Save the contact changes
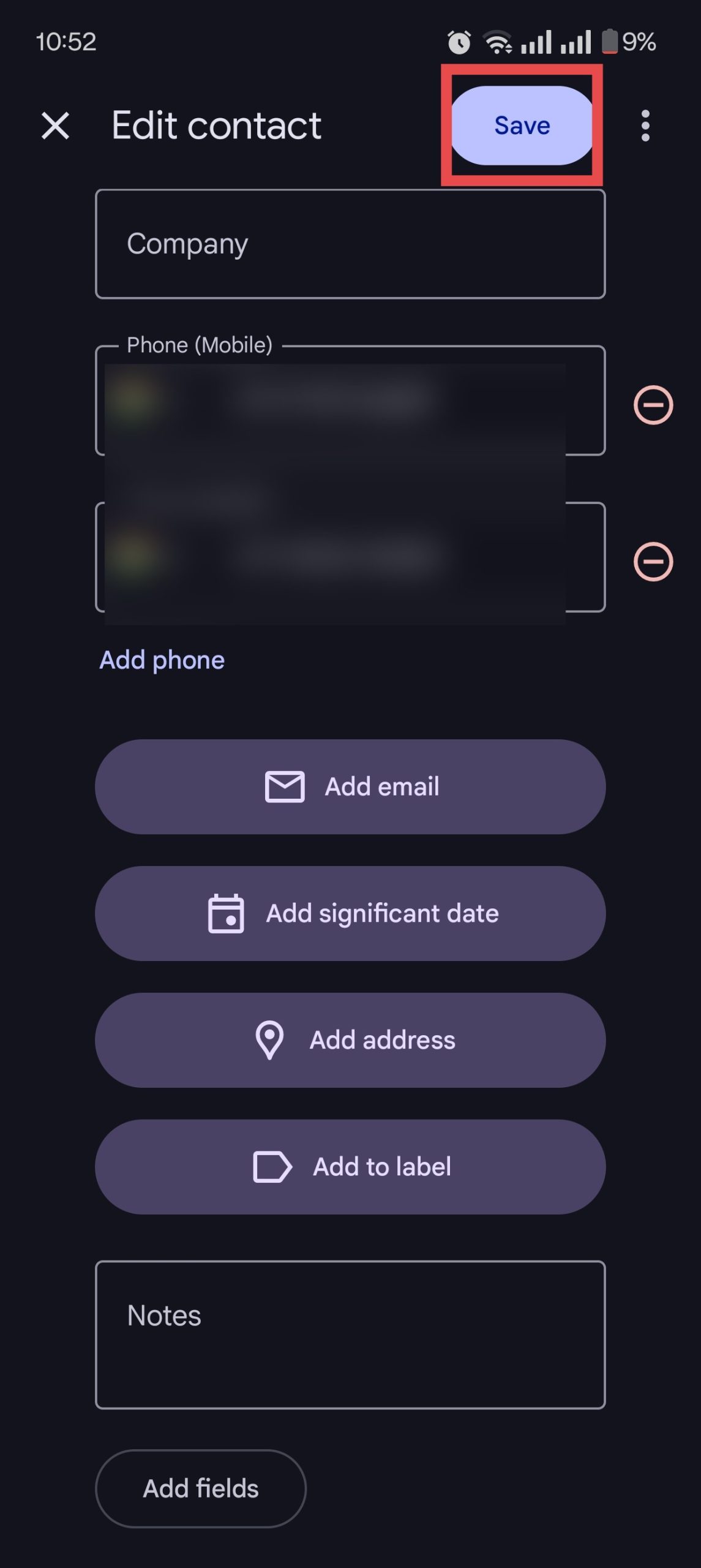This screenshot has width=701, height=1568. coord(522,126)
